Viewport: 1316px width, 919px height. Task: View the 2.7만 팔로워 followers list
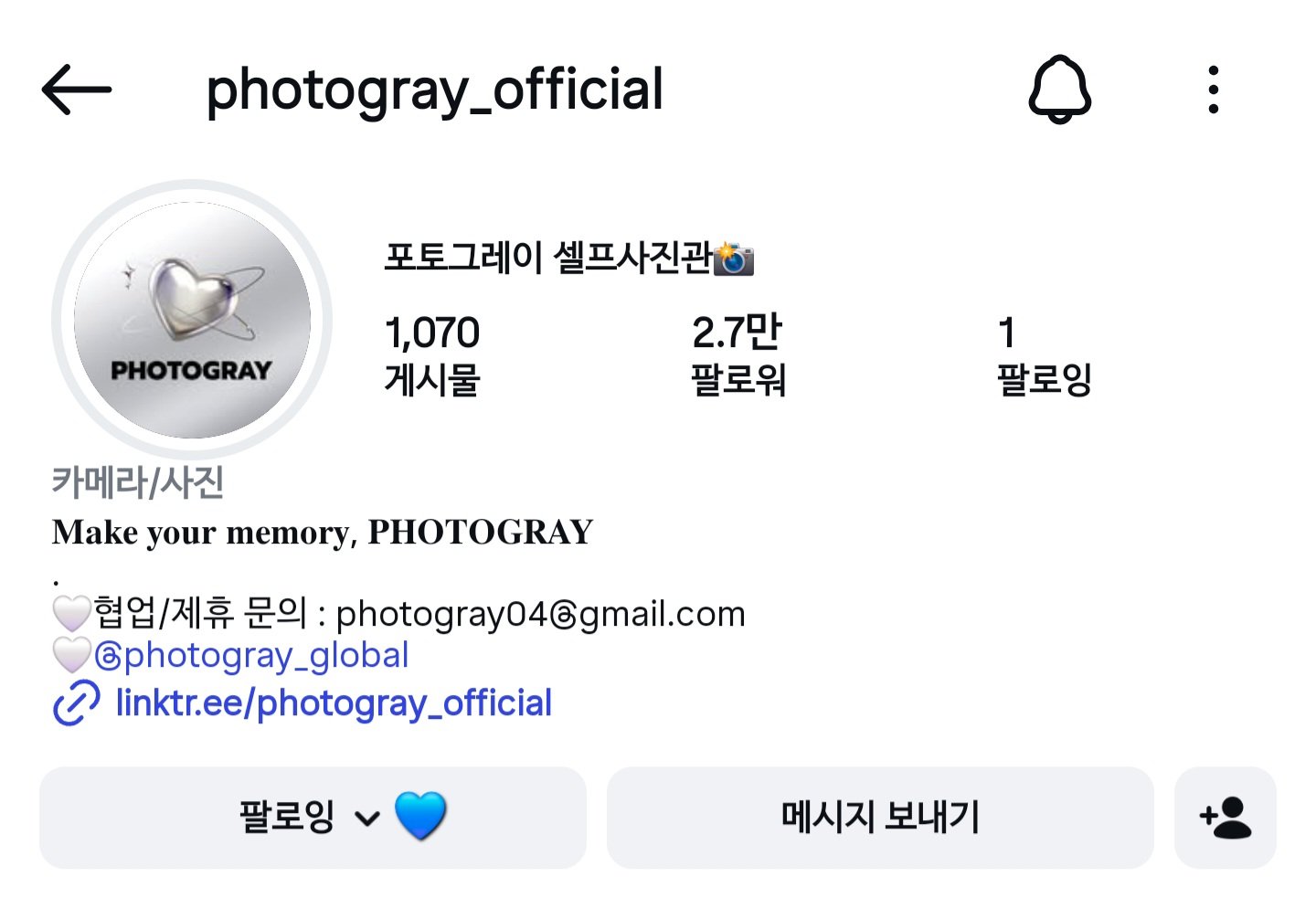(738, 355)
